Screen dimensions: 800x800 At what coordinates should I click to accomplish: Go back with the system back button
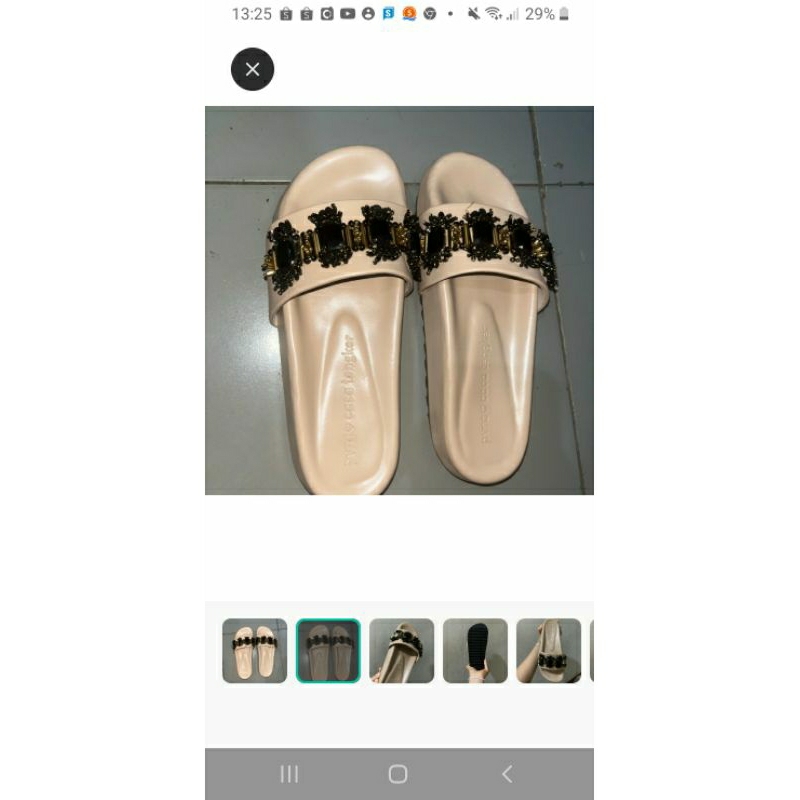507,773
